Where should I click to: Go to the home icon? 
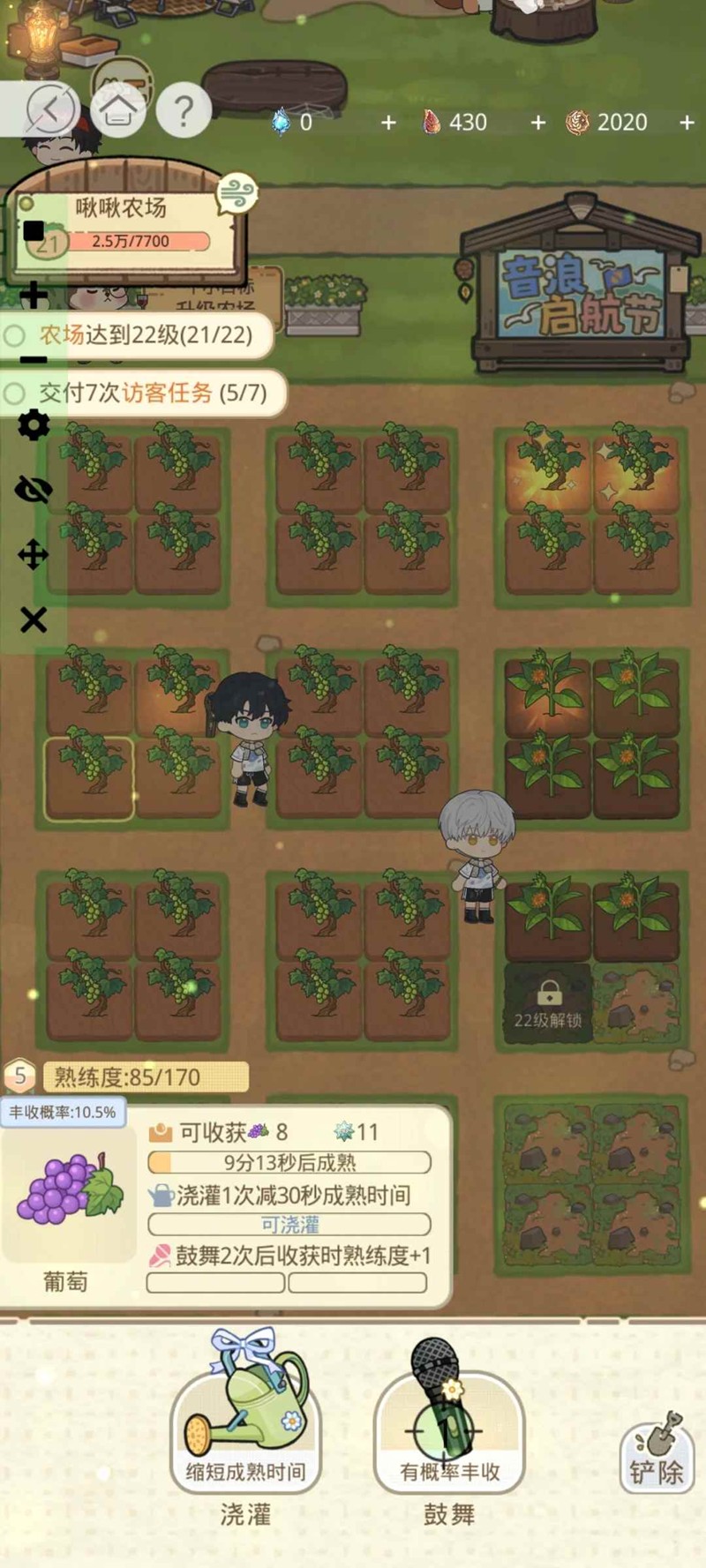118,109
